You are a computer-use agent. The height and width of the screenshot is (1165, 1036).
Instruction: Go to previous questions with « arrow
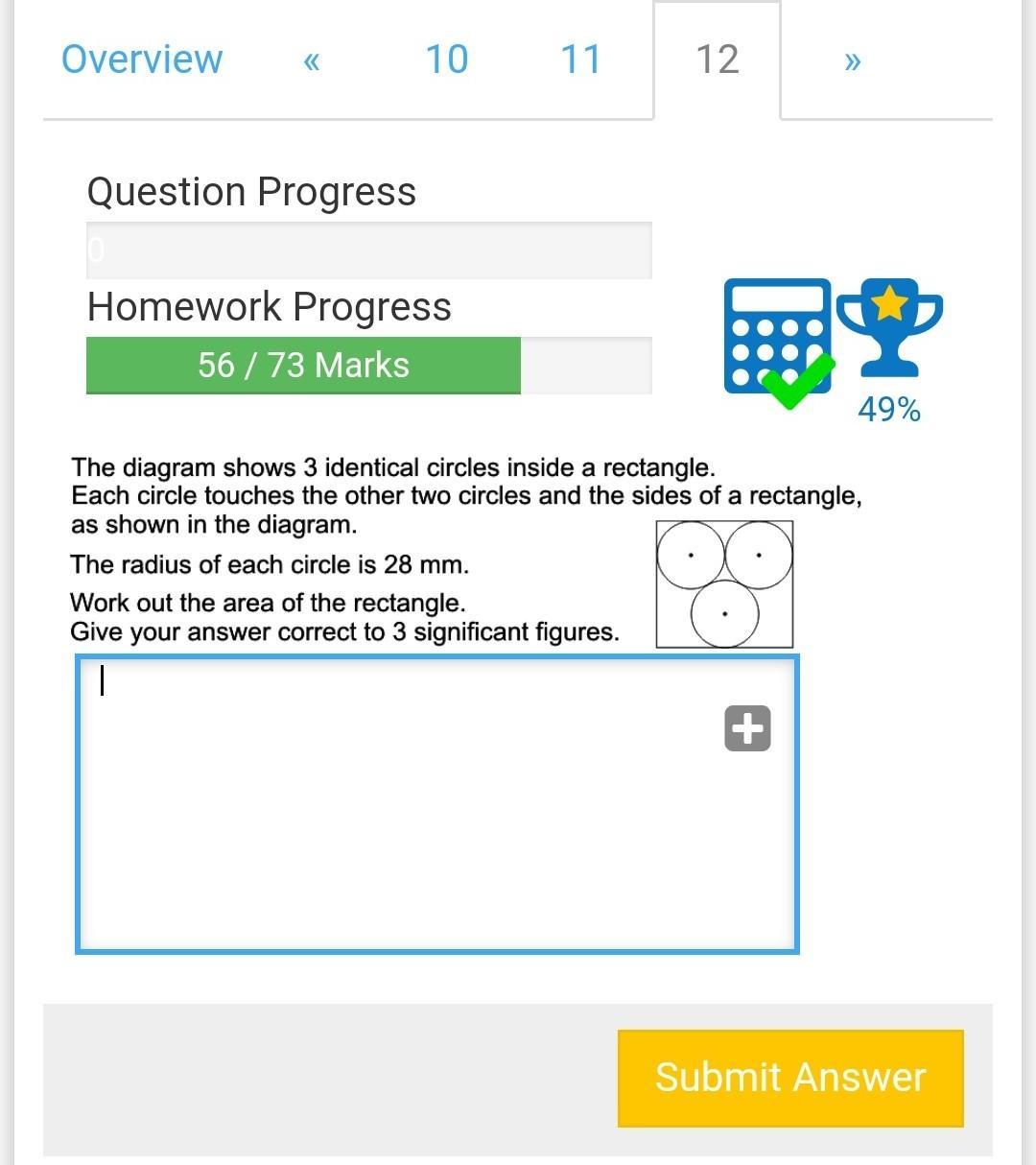[x=311, y=61]
